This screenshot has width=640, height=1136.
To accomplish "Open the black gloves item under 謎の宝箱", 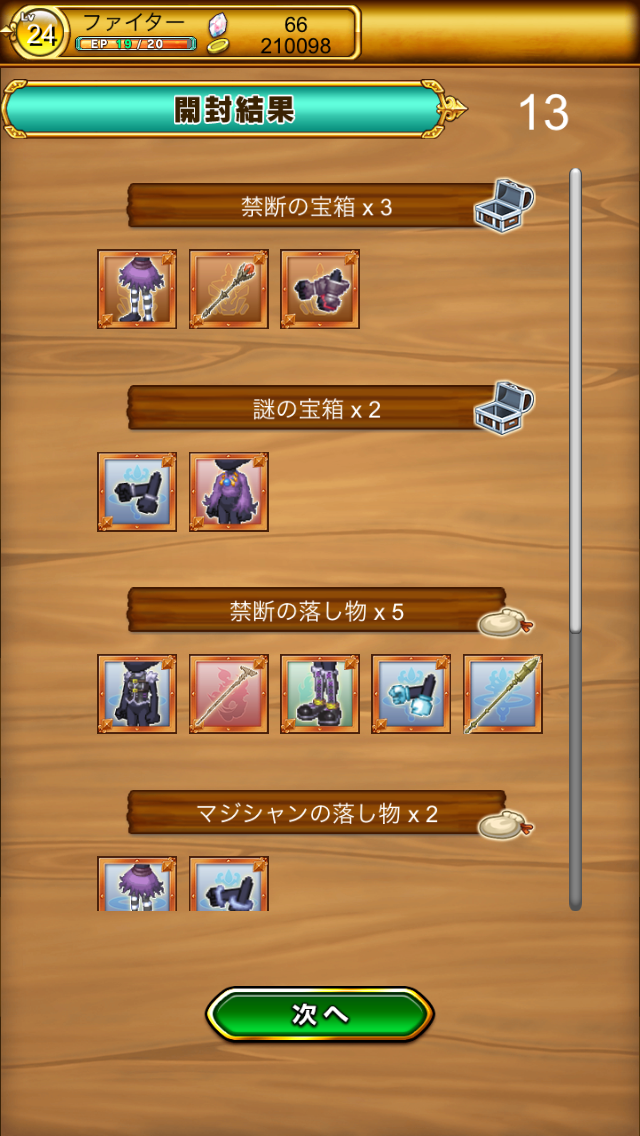I will 137,491.
